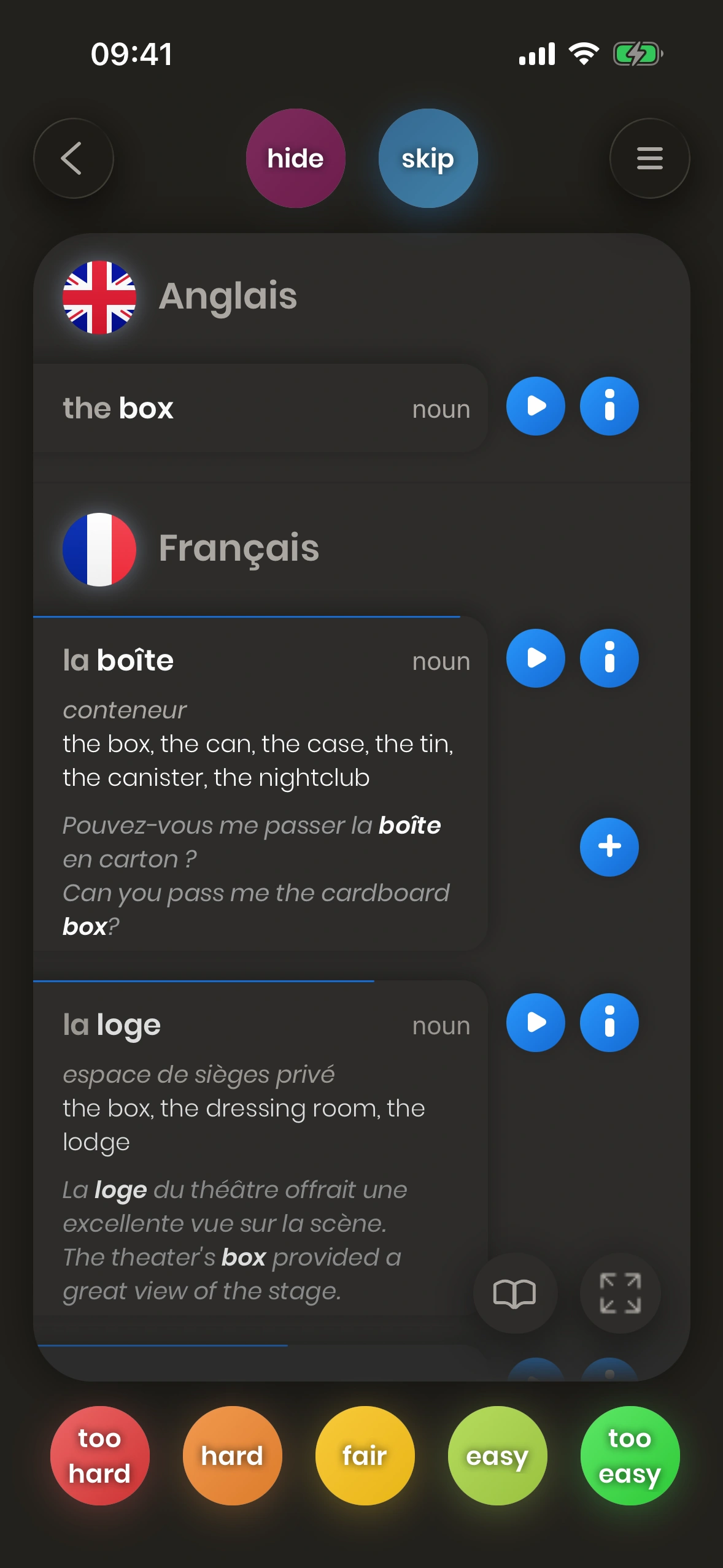Image resolution: width=723 pixels, height=1568 pixels.
Task: Play pronunciation of 'la loge'
Action: coord(535,1023)
